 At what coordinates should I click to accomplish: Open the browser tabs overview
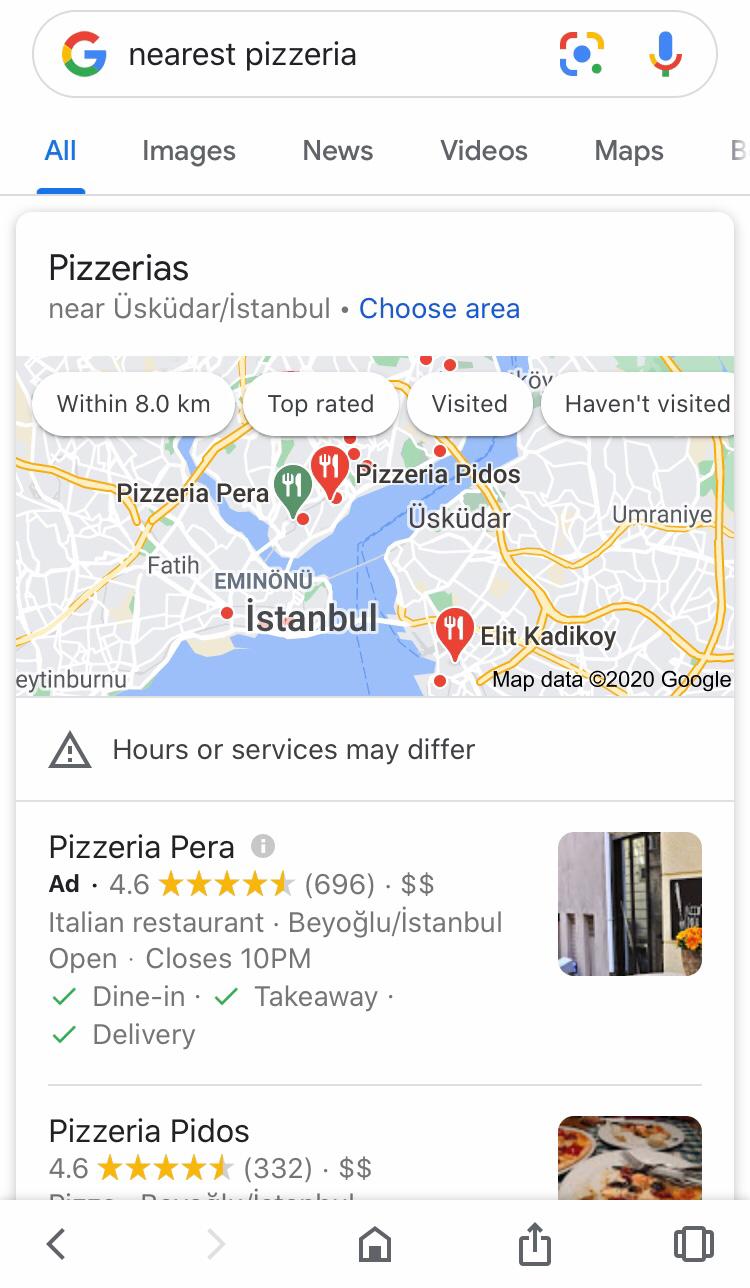[x=694, y=1244]
